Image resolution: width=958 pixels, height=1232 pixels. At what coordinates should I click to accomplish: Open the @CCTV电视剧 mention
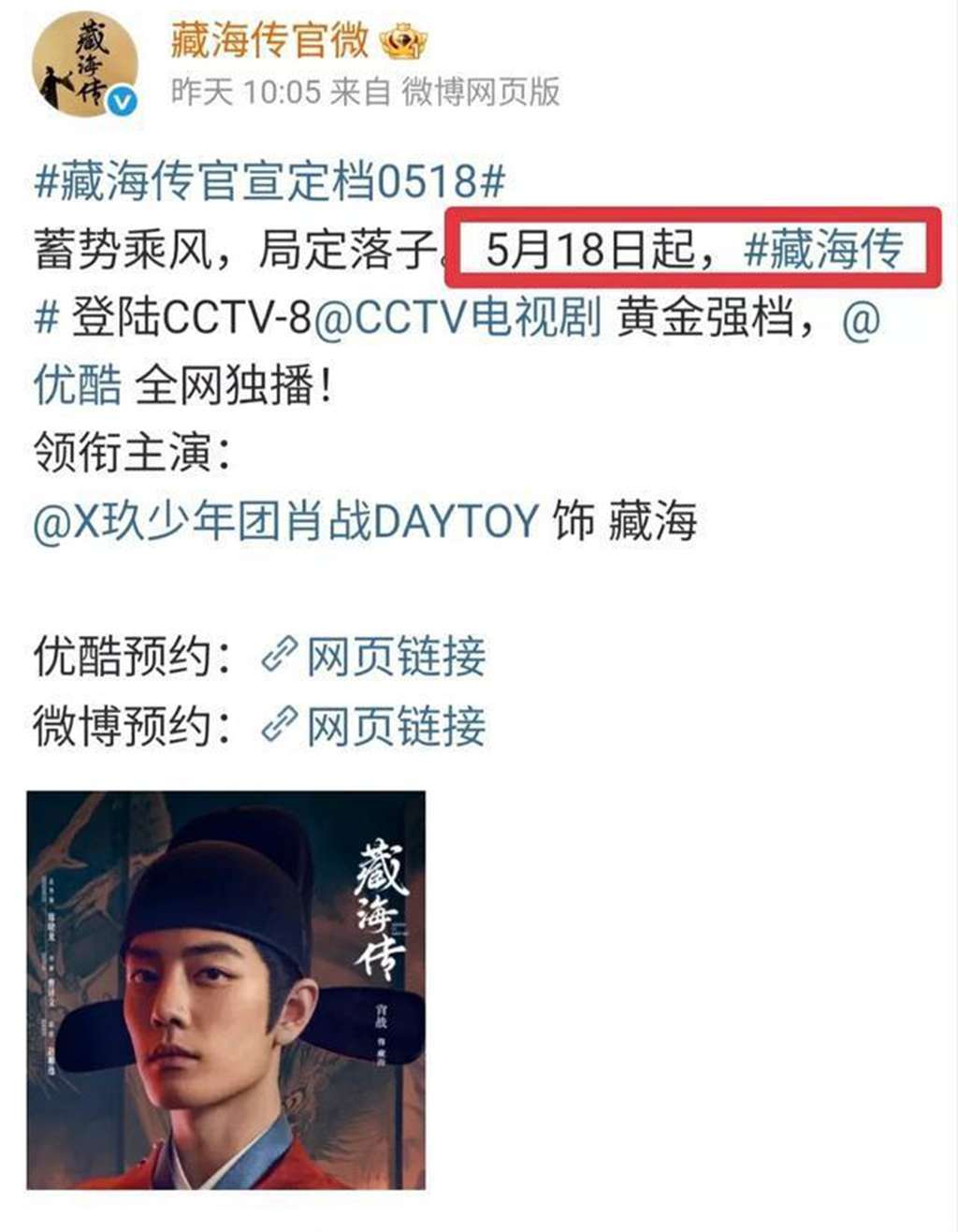pos(457,319)
